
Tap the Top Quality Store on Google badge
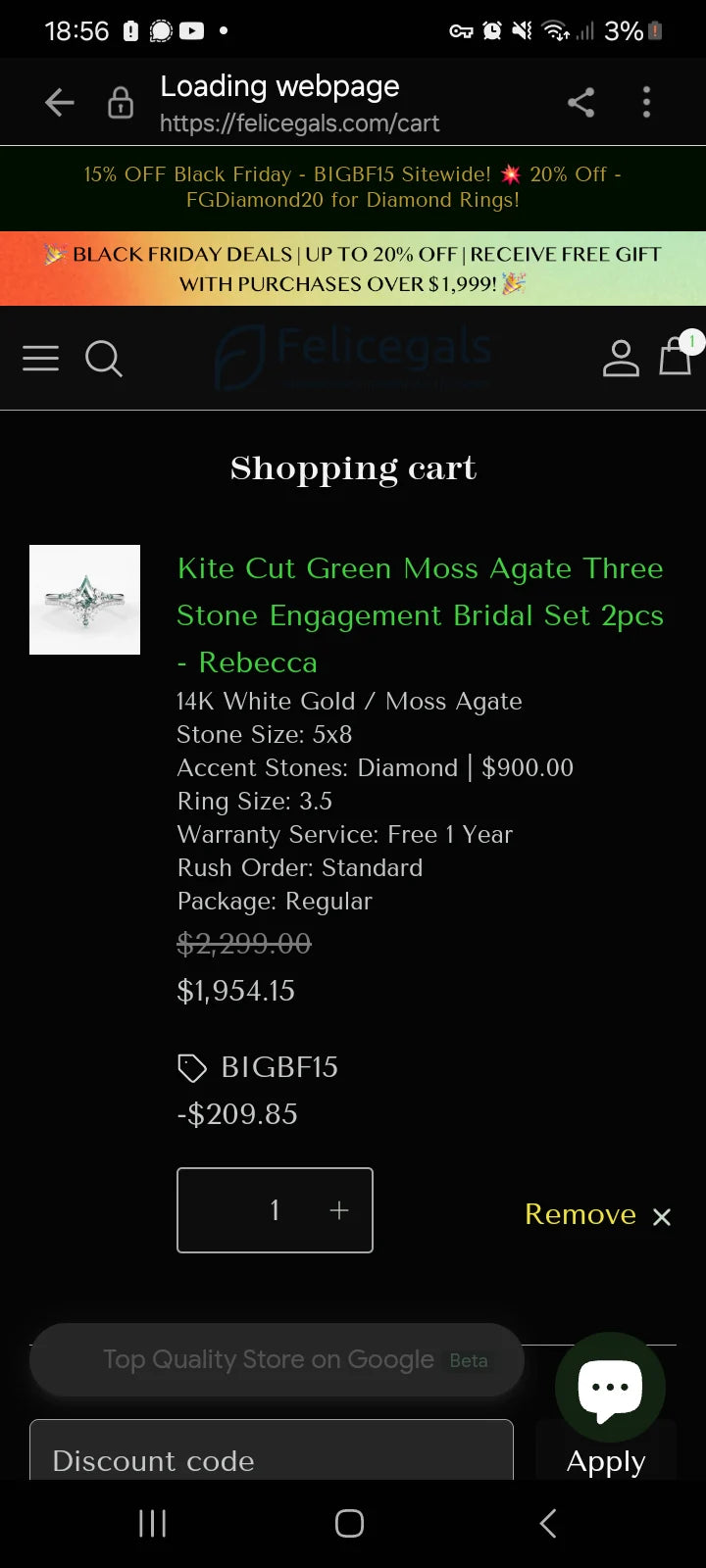(277, 1360)
